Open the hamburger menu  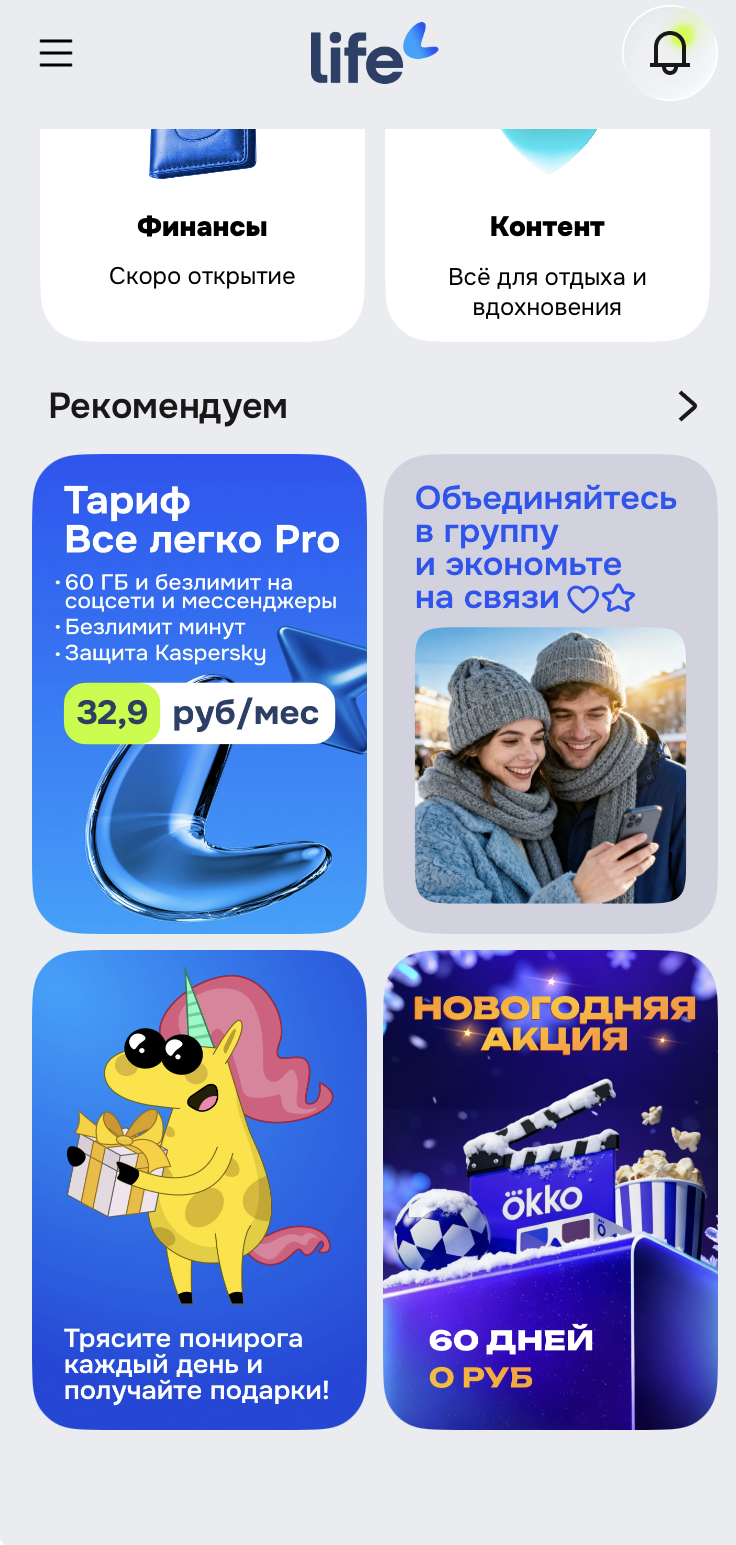56,53
